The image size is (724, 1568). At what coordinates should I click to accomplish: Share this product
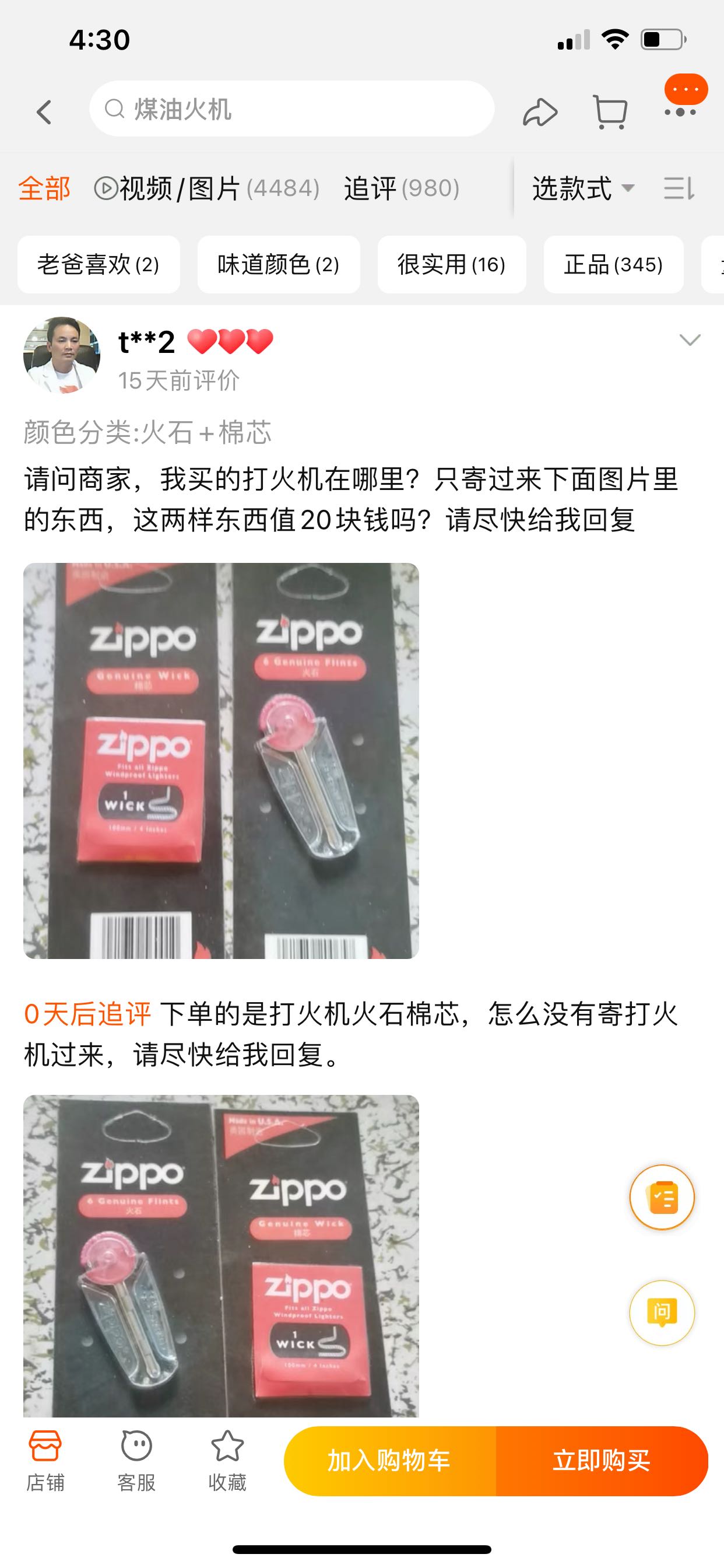pyautogui.click(x=540, y=112)
